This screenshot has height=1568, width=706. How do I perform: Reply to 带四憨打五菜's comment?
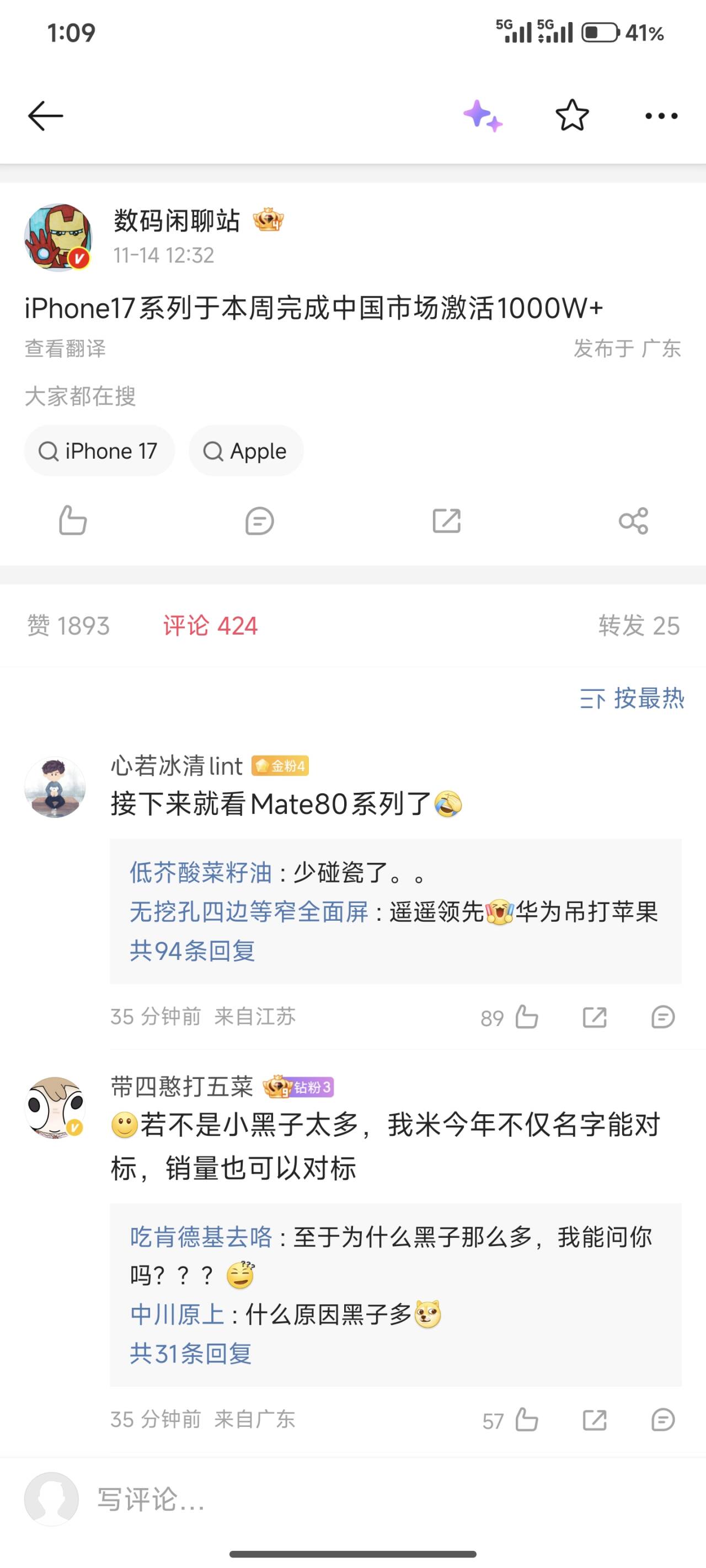(x=663, y=1420)
